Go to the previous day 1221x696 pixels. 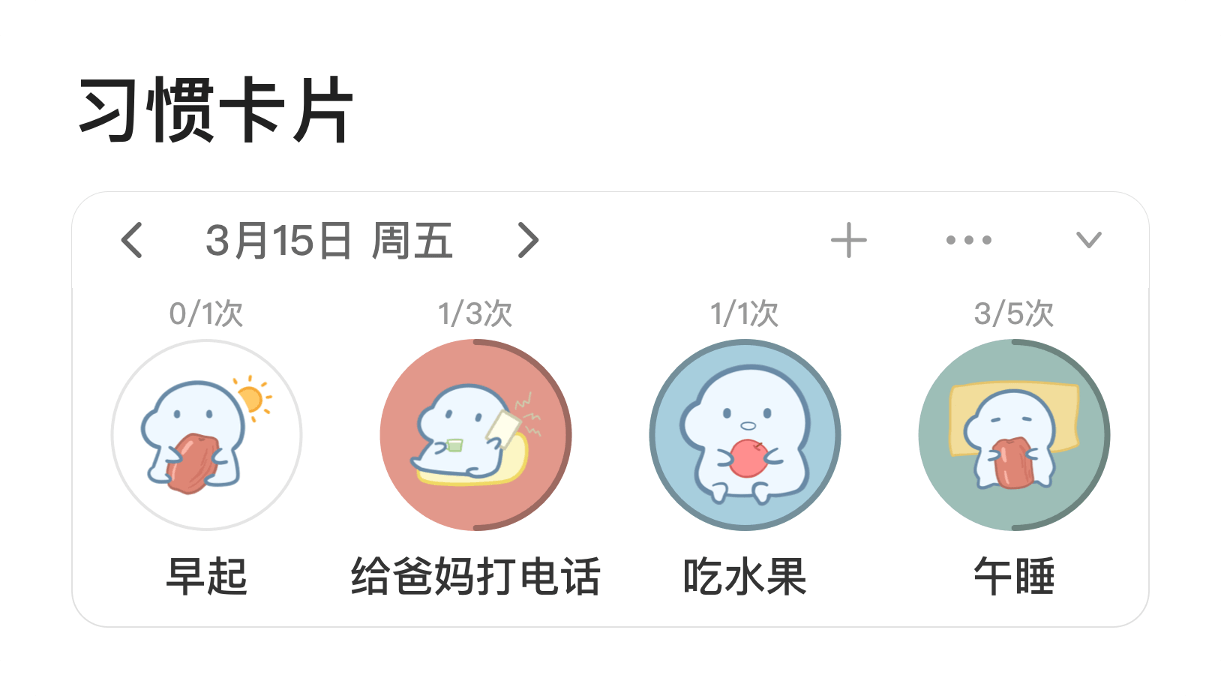point(132,241)
